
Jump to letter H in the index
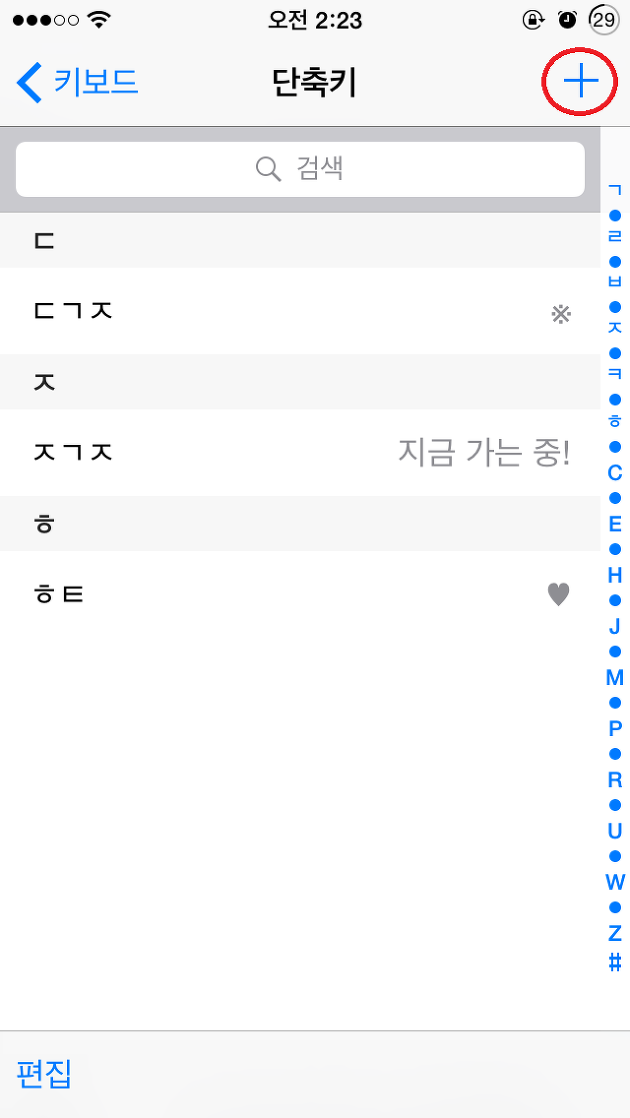615,575
